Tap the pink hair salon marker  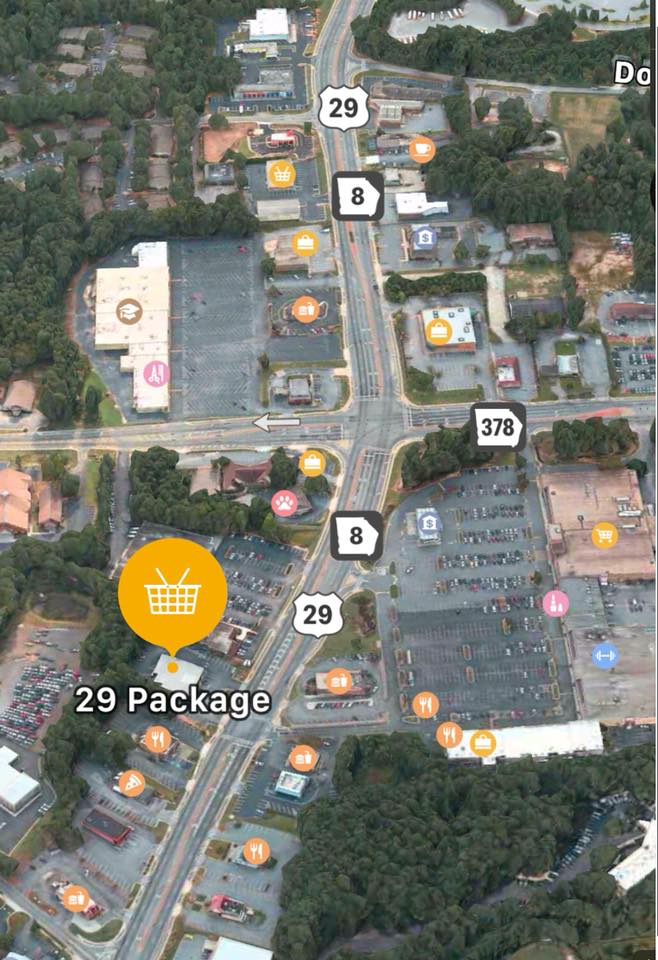tap(156, 374)
